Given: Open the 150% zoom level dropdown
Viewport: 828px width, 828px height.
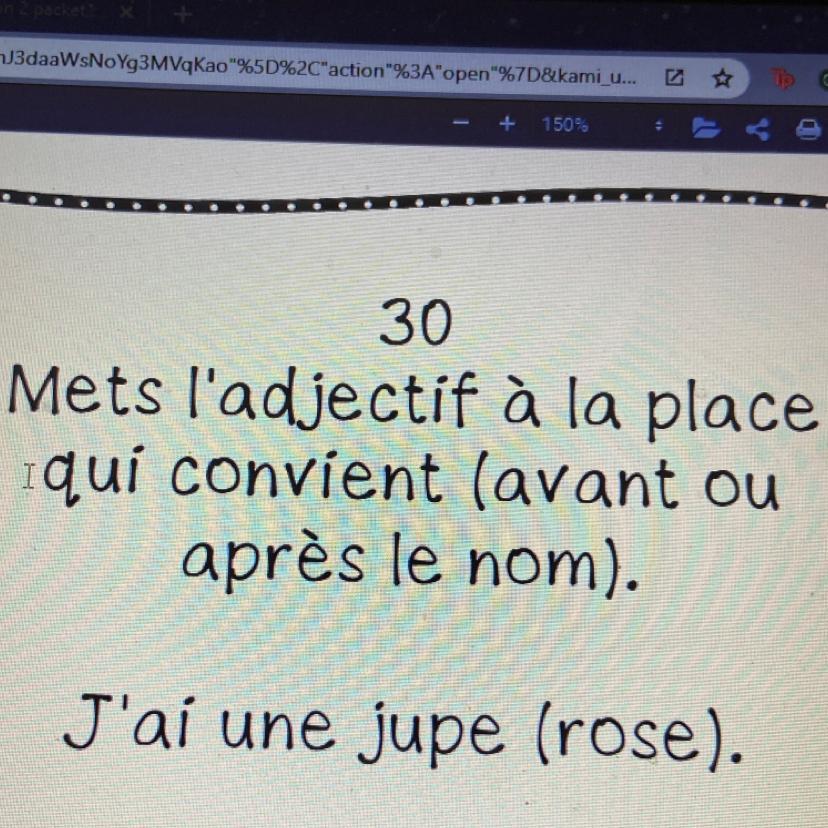Looking at the screenshot, I should point(659,127).
